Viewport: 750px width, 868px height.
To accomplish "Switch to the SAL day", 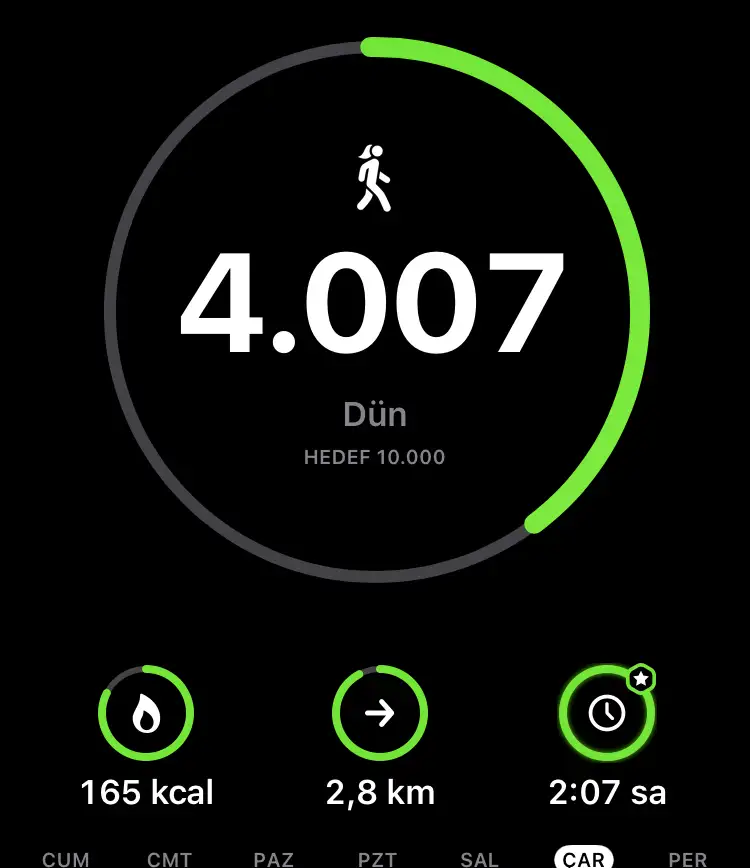I will [480, 859].
